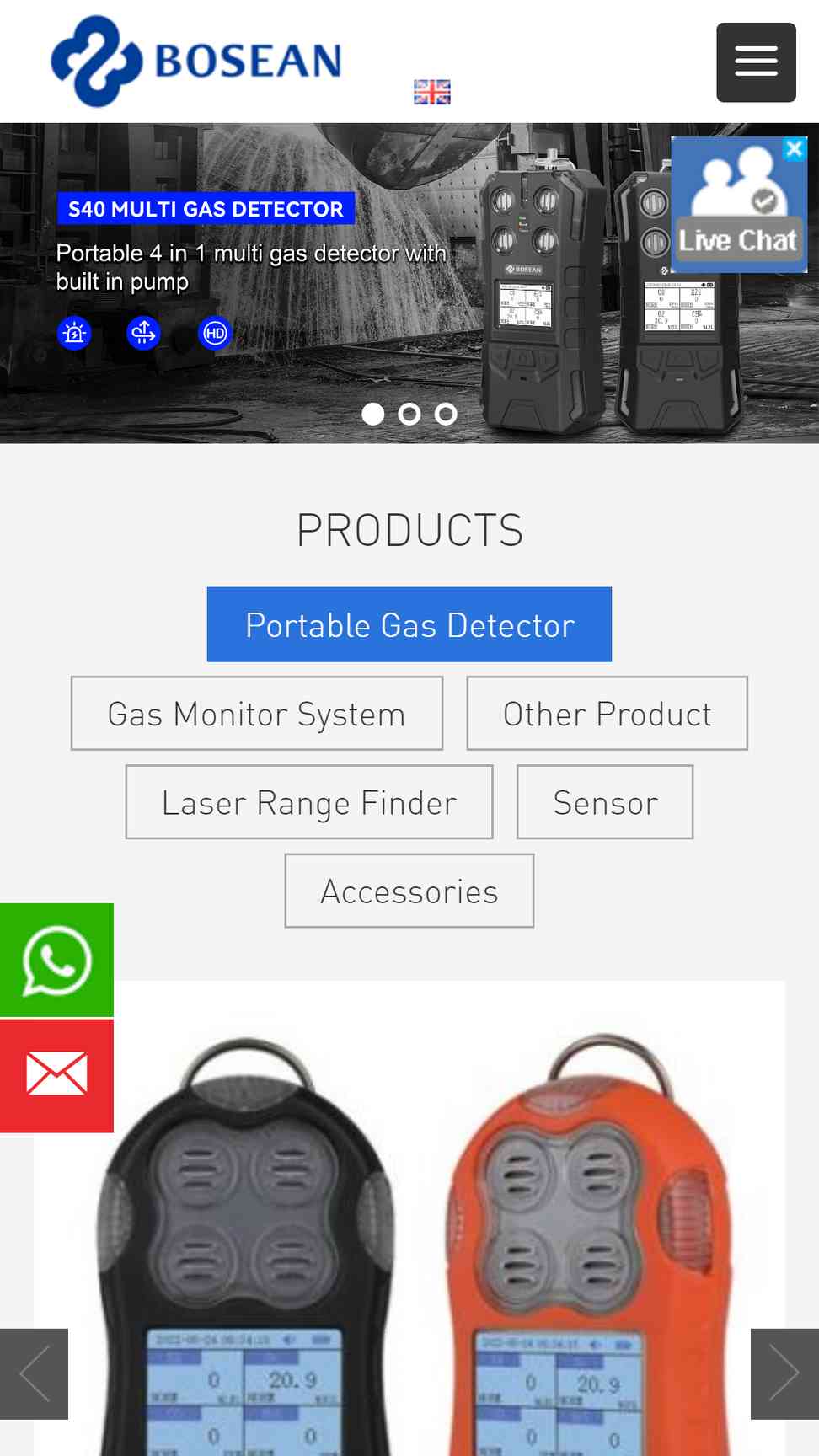Switch to the Other Product category
This screenshot has height=1456, width=819.
(608, 714)
